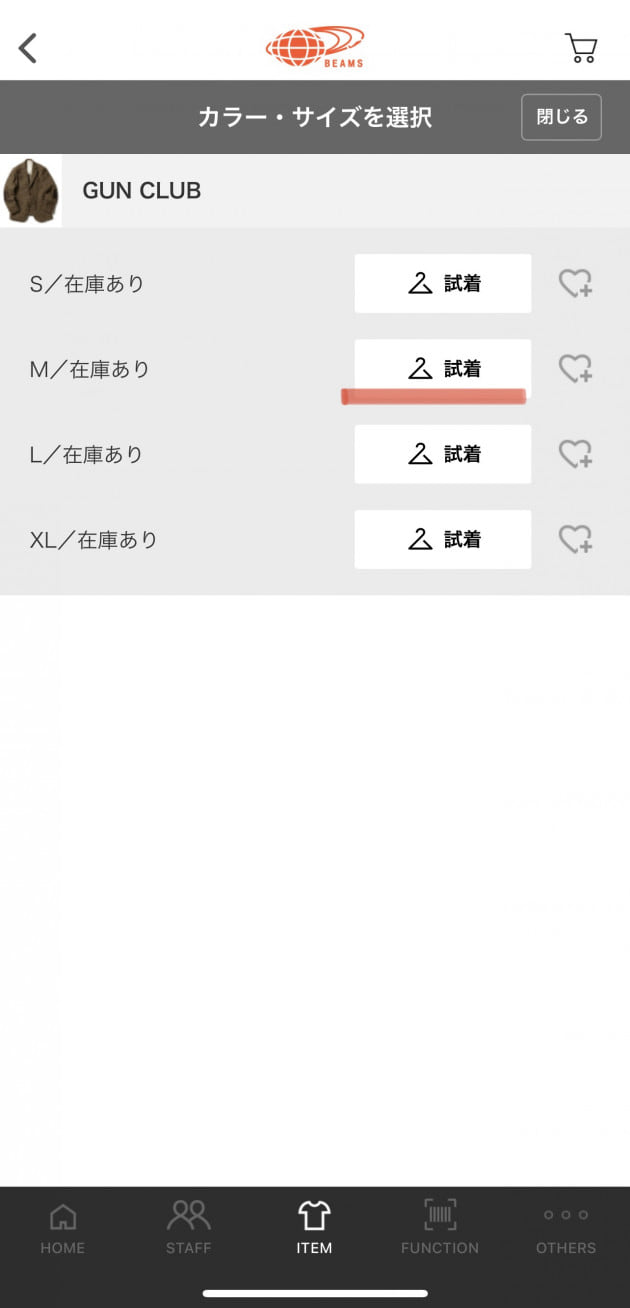Go back with the top-left arrow

[28, 47]
